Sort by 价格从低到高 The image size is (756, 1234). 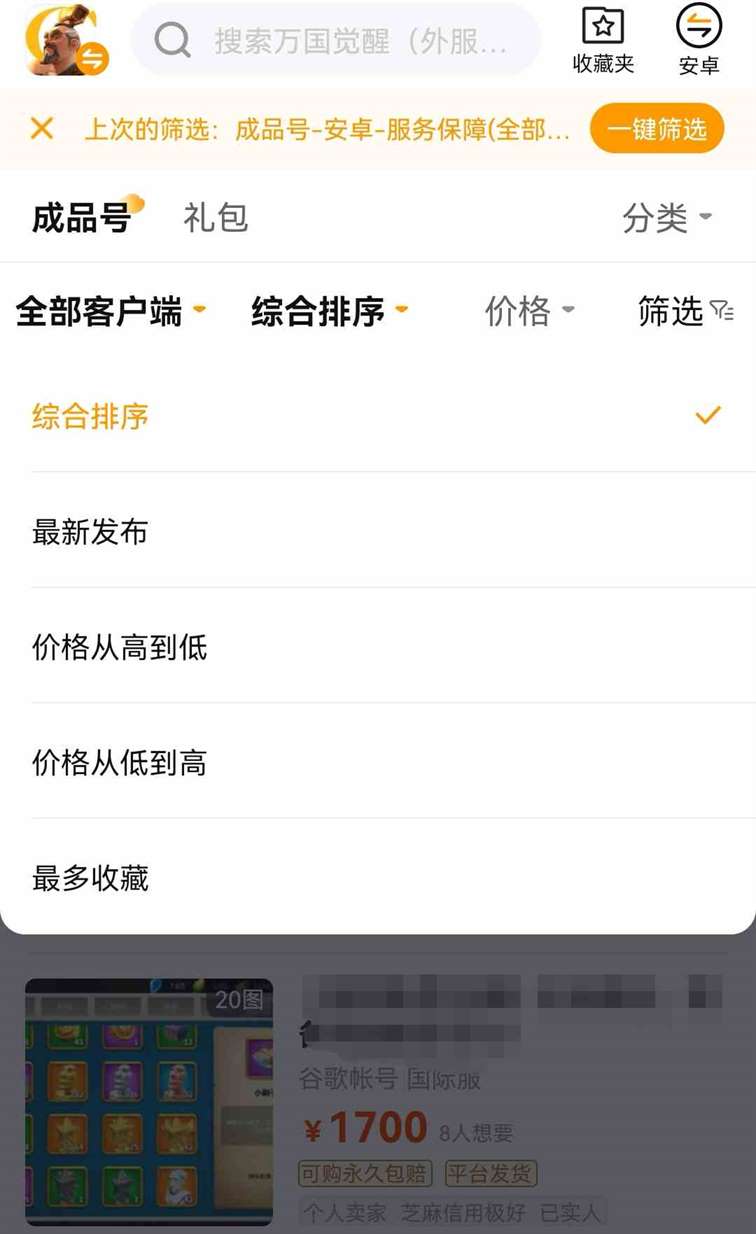[x=119, y=763]
